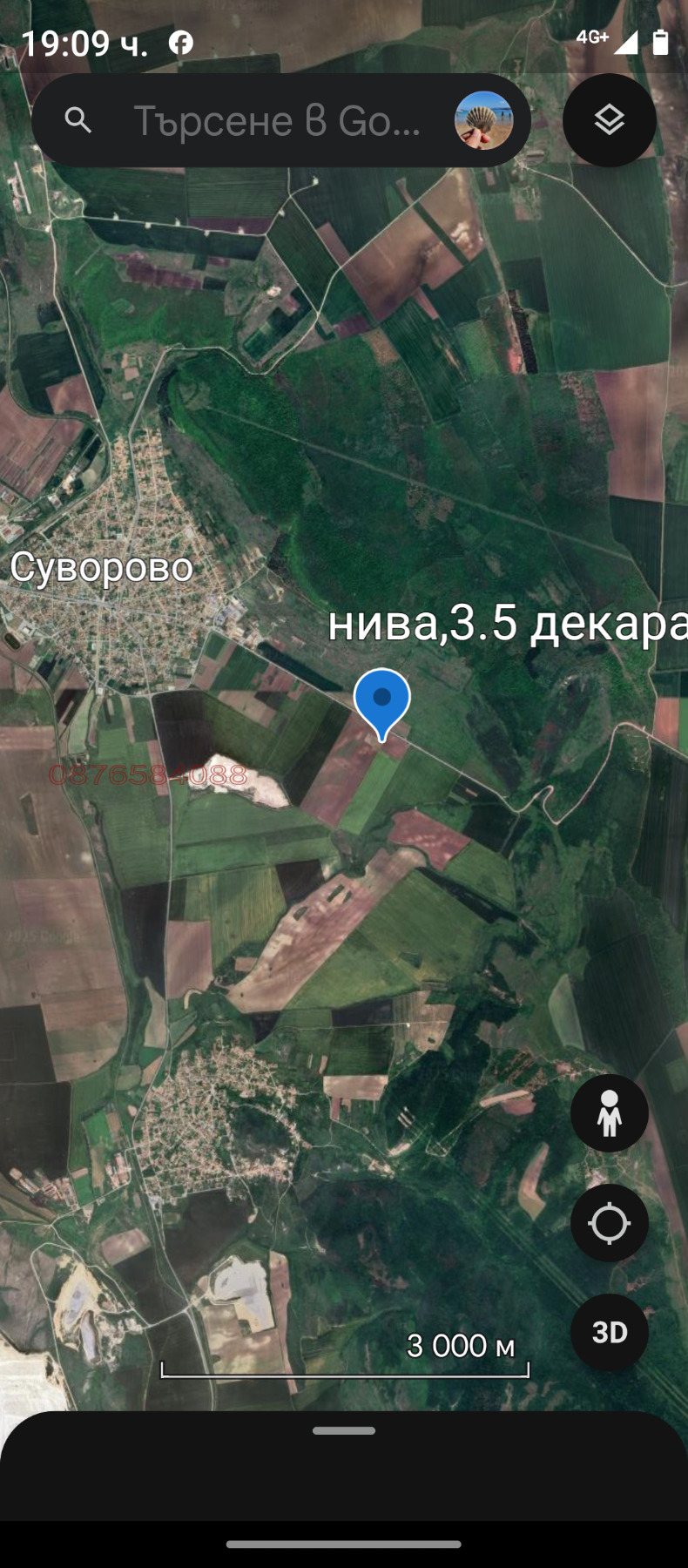
Task: Toggle the 3D view button
Action: point(609,1332)
